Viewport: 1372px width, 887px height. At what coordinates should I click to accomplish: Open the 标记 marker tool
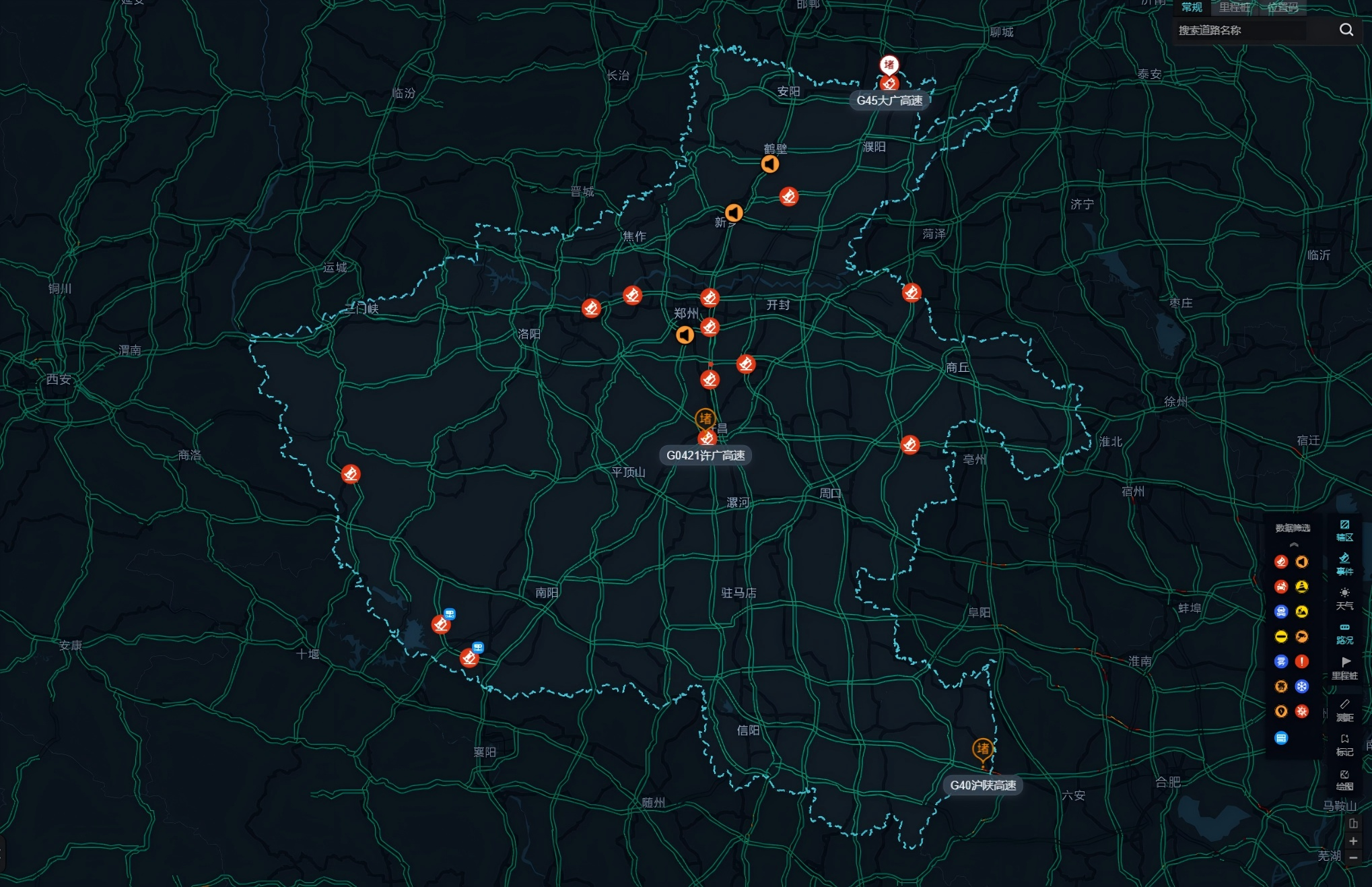point(1344,745)
